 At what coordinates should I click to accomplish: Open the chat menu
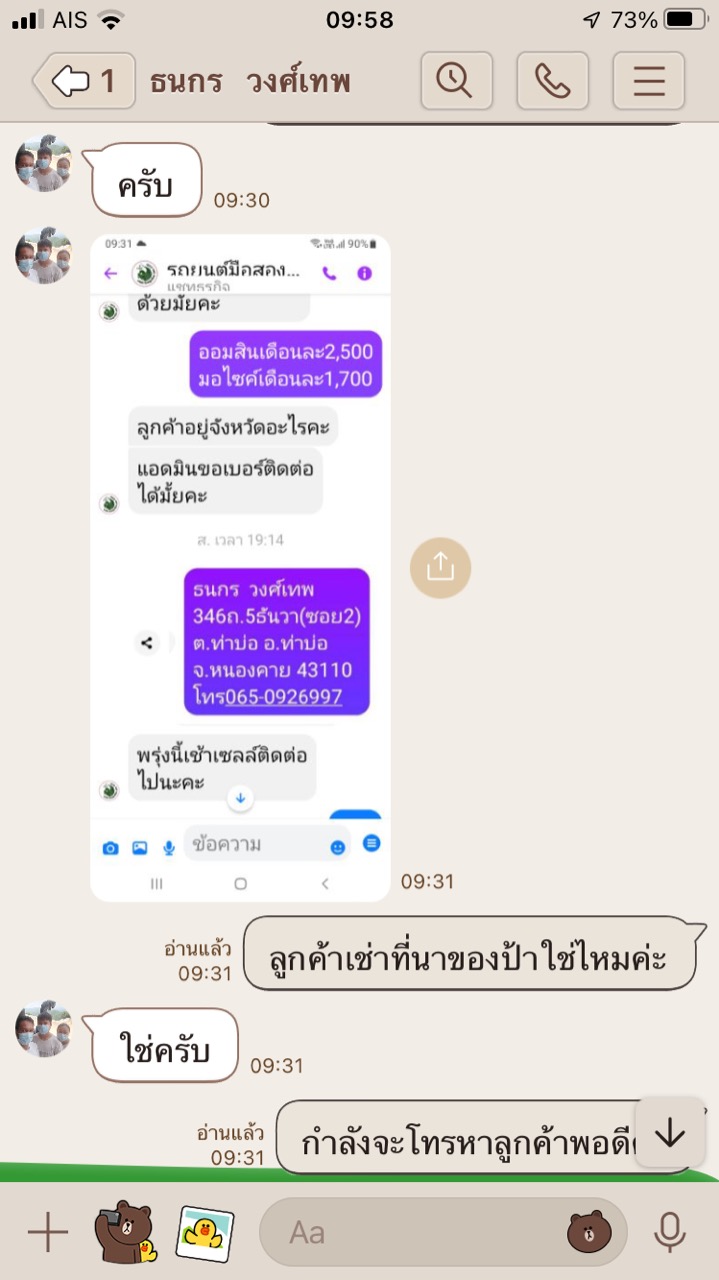tap(648, 81)
